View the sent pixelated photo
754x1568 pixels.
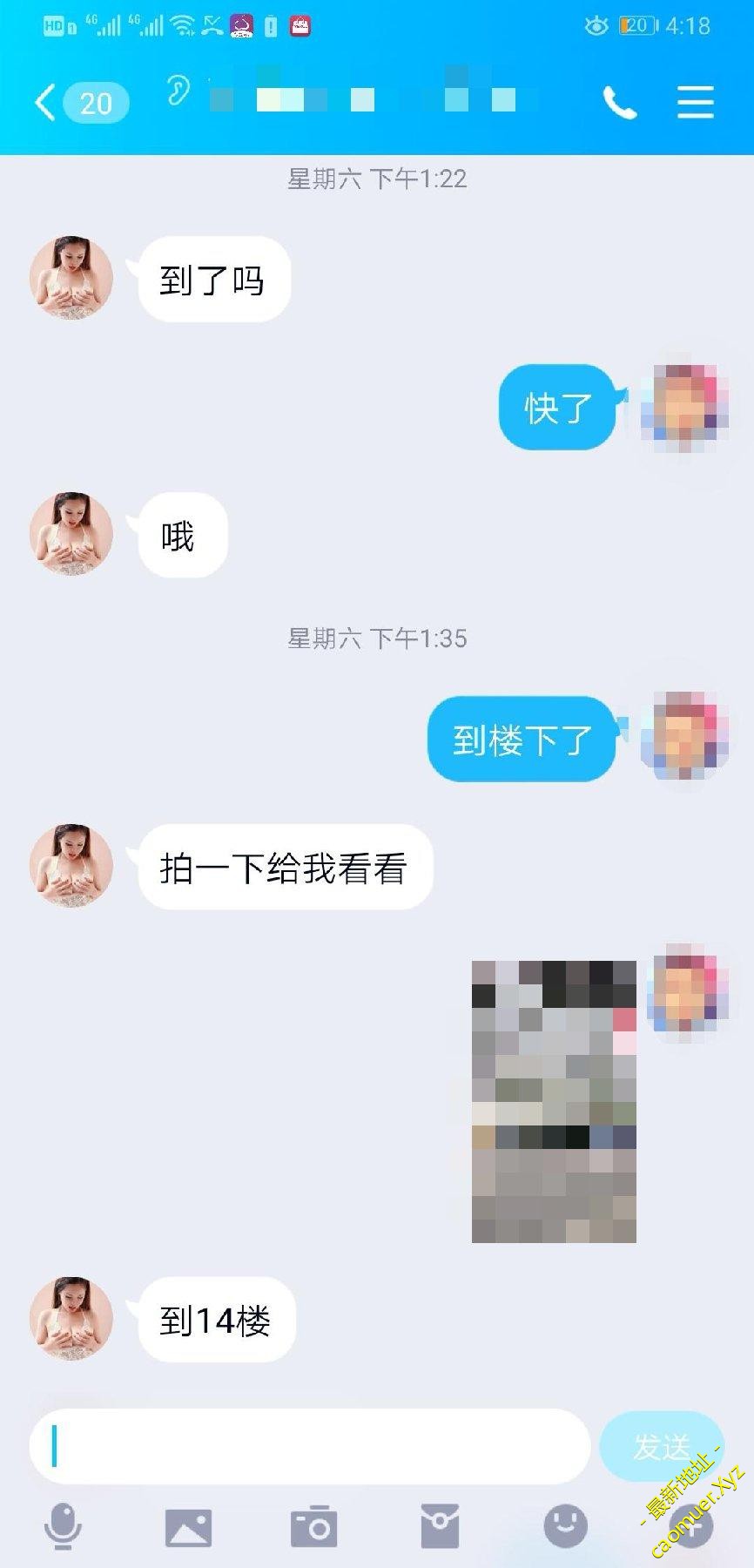click(554, 1101)
